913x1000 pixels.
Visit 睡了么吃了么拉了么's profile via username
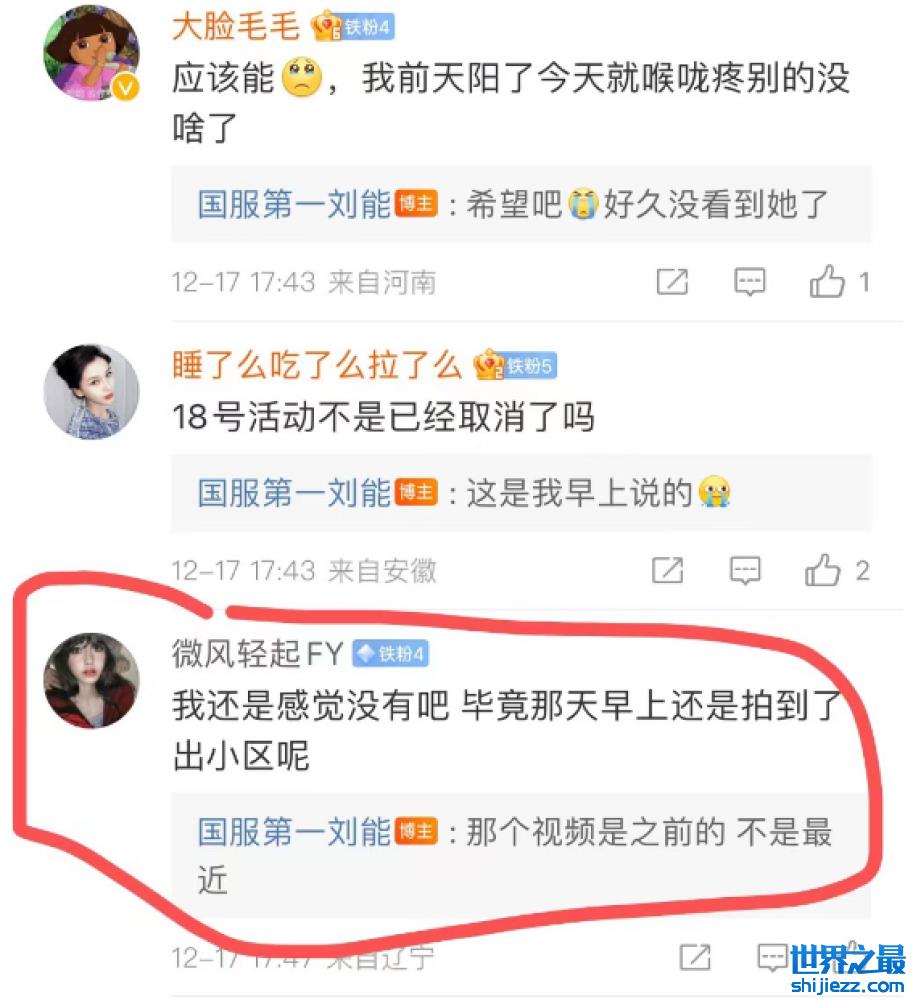(316, 366)
